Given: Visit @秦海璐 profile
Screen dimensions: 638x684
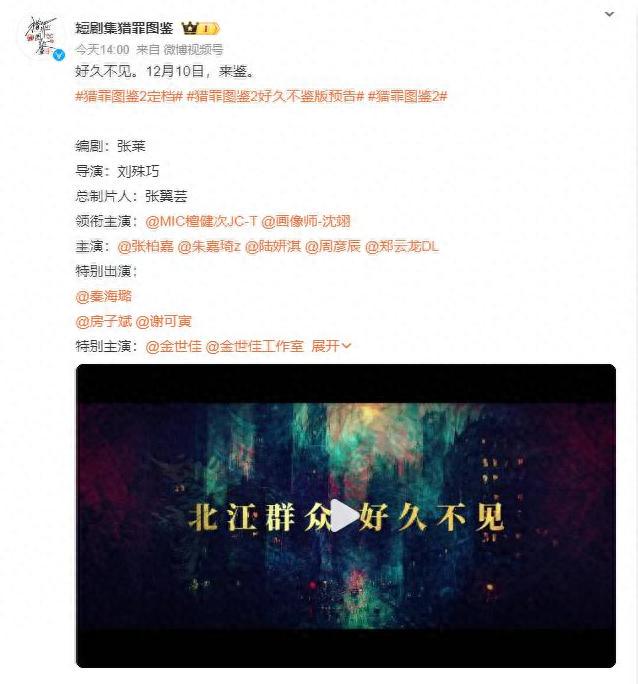Looking at the screenshot, I should [x=104, y=296].
